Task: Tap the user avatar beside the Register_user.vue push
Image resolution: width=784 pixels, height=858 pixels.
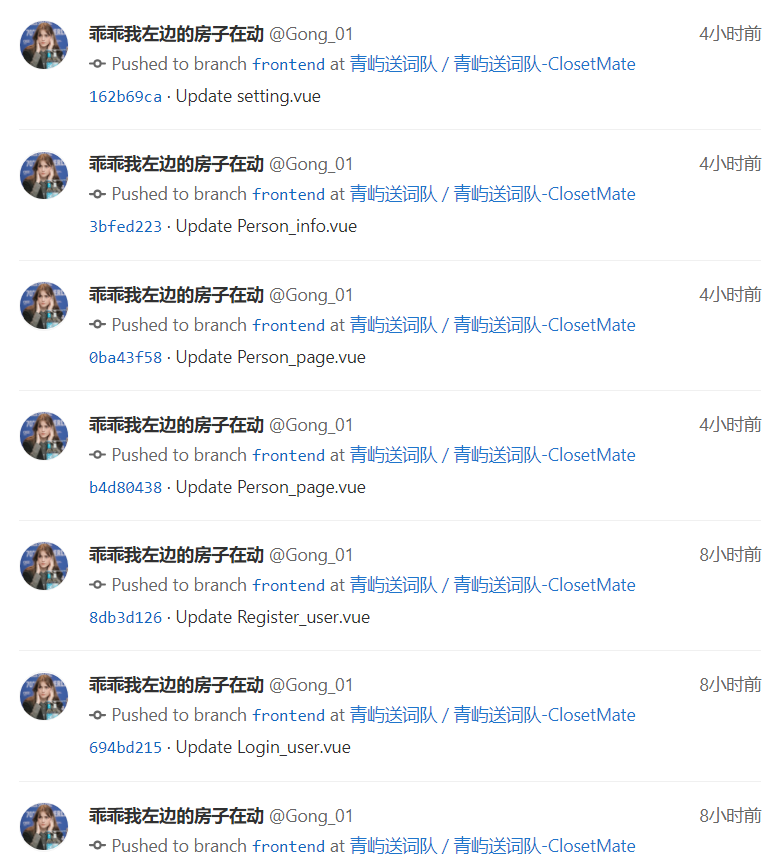Action: [44, 566]
